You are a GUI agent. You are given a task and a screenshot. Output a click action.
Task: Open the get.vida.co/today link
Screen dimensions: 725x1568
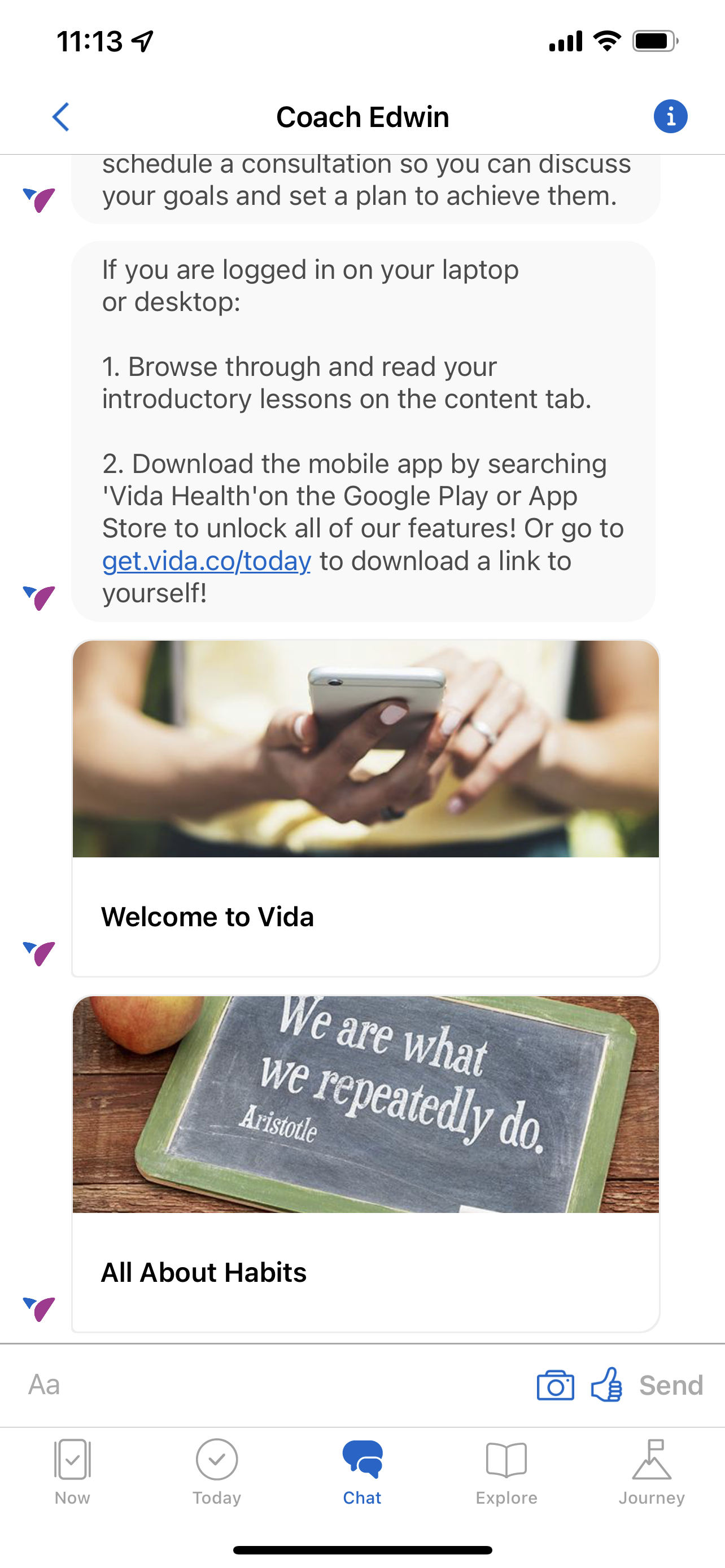(x=206, y=560)
